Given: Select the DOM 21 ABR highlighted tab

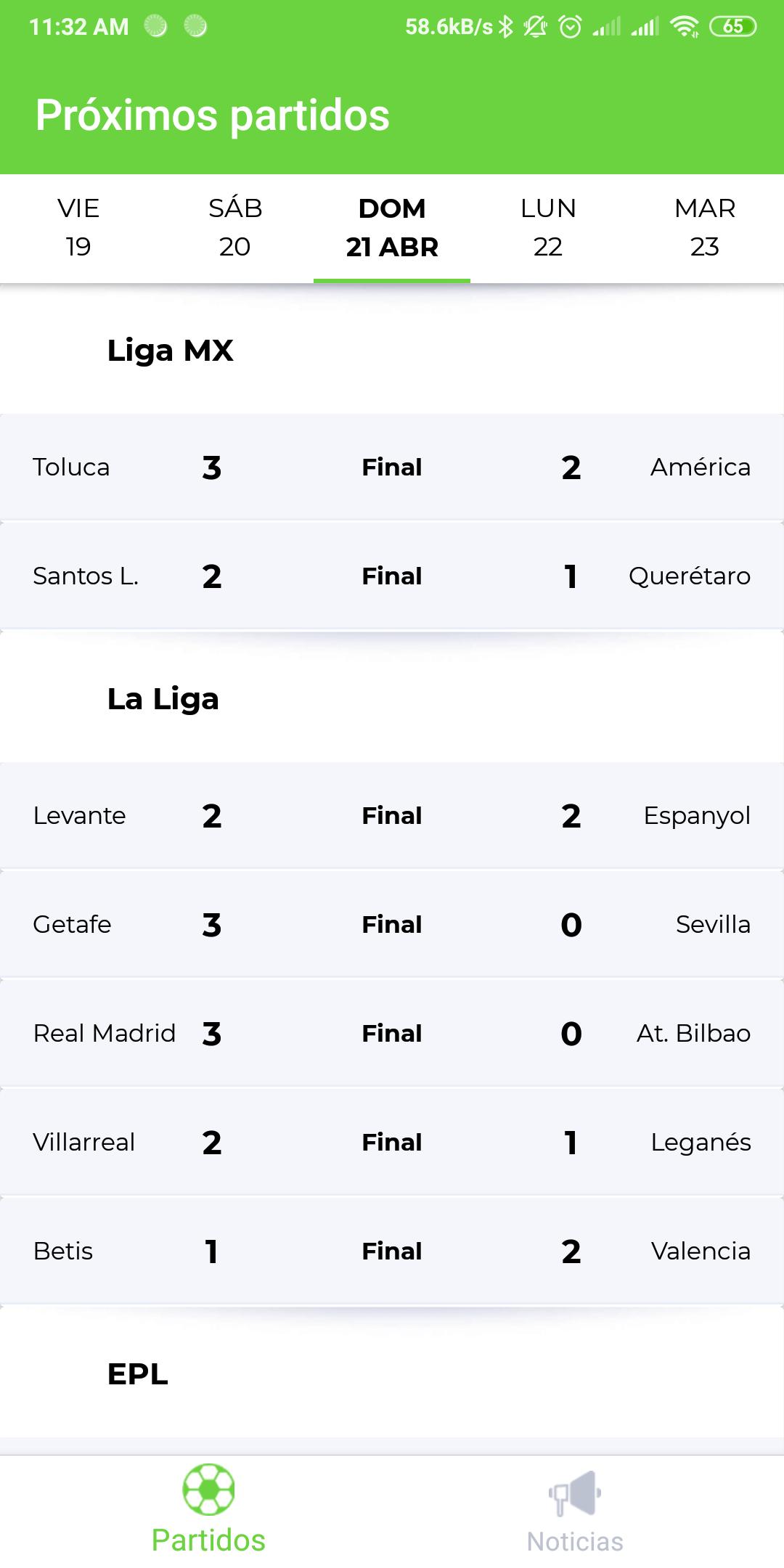Looking at the screenshot, I should 391,227.
